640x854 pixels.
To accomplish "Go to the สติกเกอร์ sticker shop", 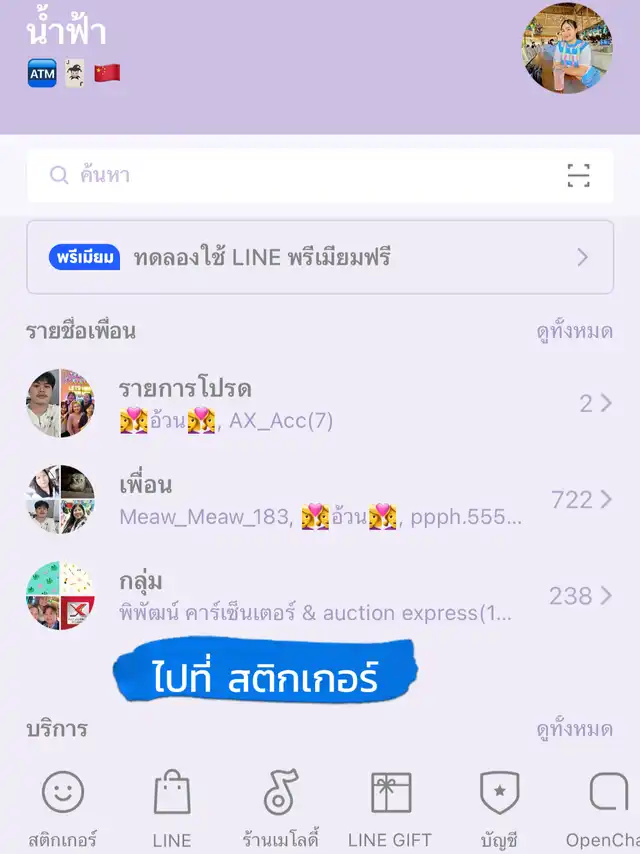I will pos(62,807).
